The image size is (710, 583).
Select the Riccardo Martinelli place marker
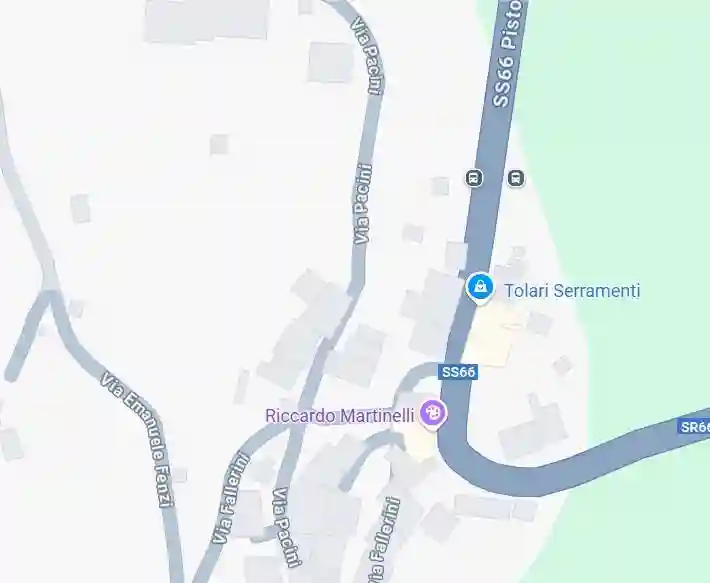pyautogui.click(x=432, y=412)
